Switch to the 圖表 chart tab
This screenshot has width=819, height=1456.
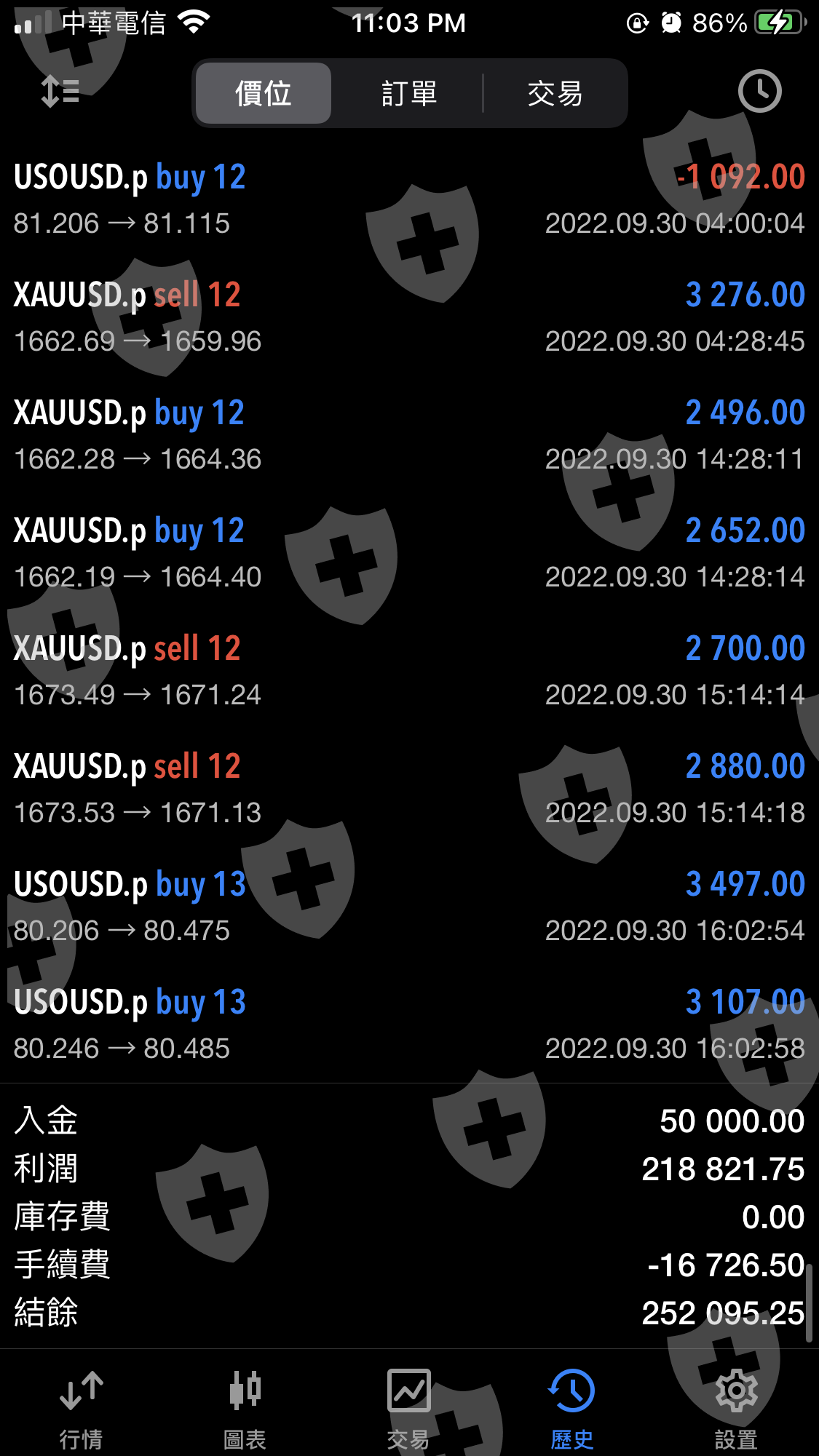[x=245, y=1408]
